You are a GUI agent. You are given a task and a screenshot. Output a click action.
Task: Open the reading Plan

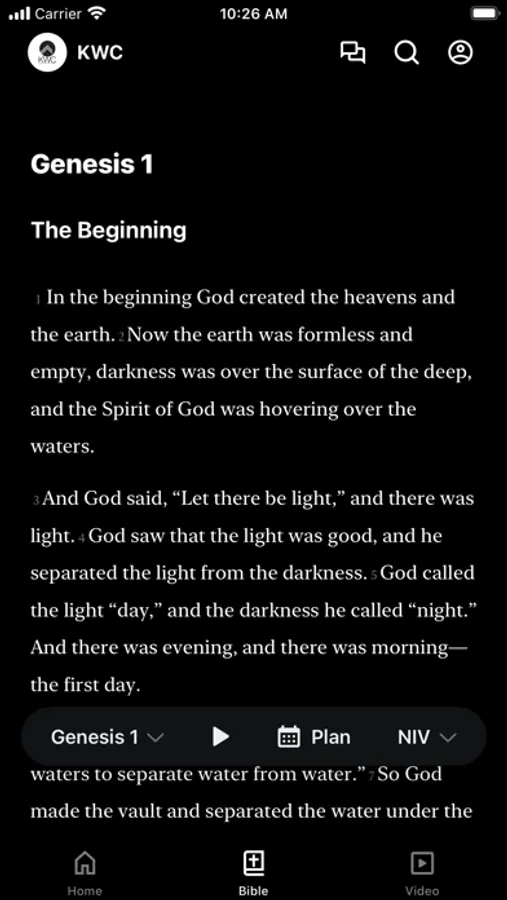click(314, 737)
